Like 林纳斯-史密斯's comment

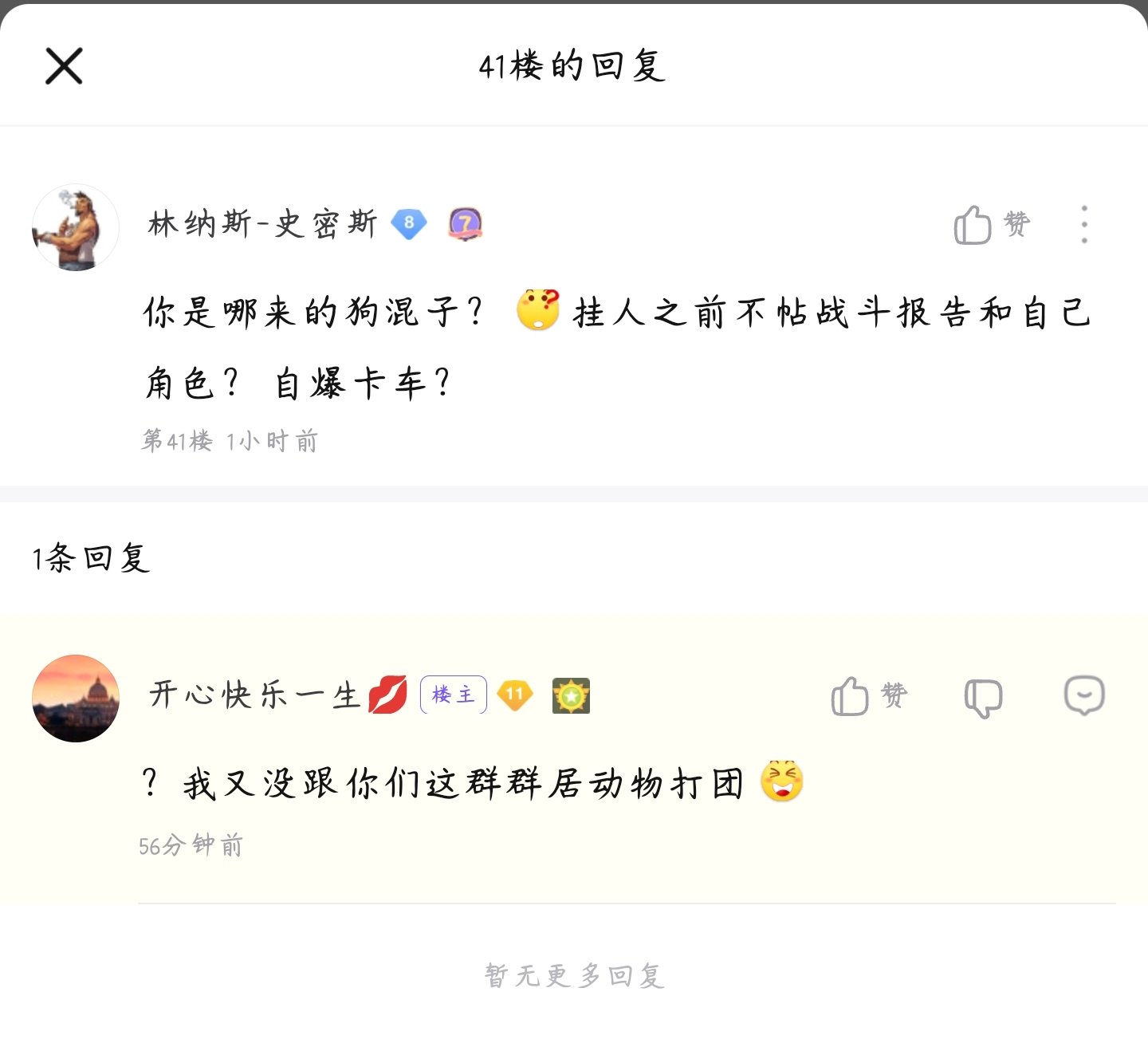click(991, 224)
